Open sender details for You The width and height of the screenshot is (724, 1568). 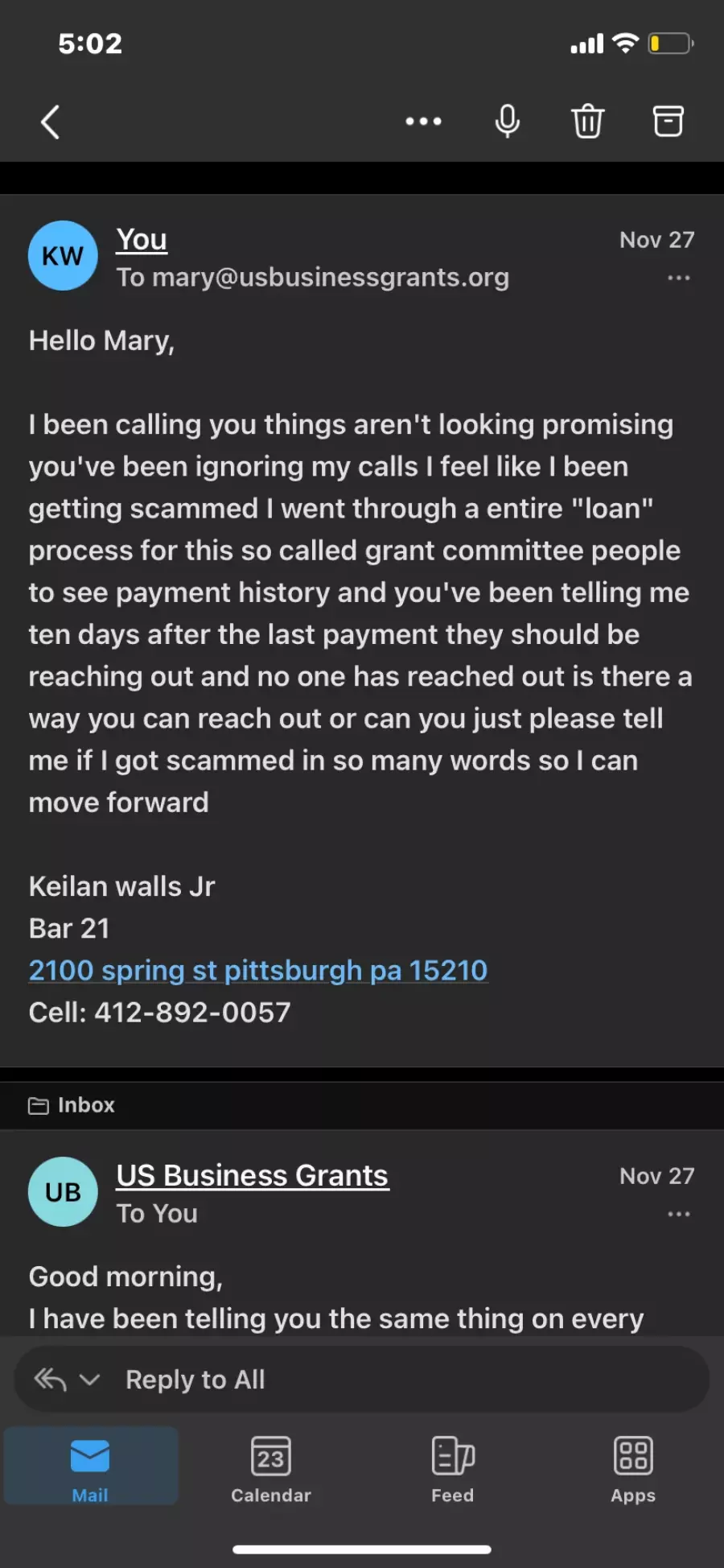(142, 240)
